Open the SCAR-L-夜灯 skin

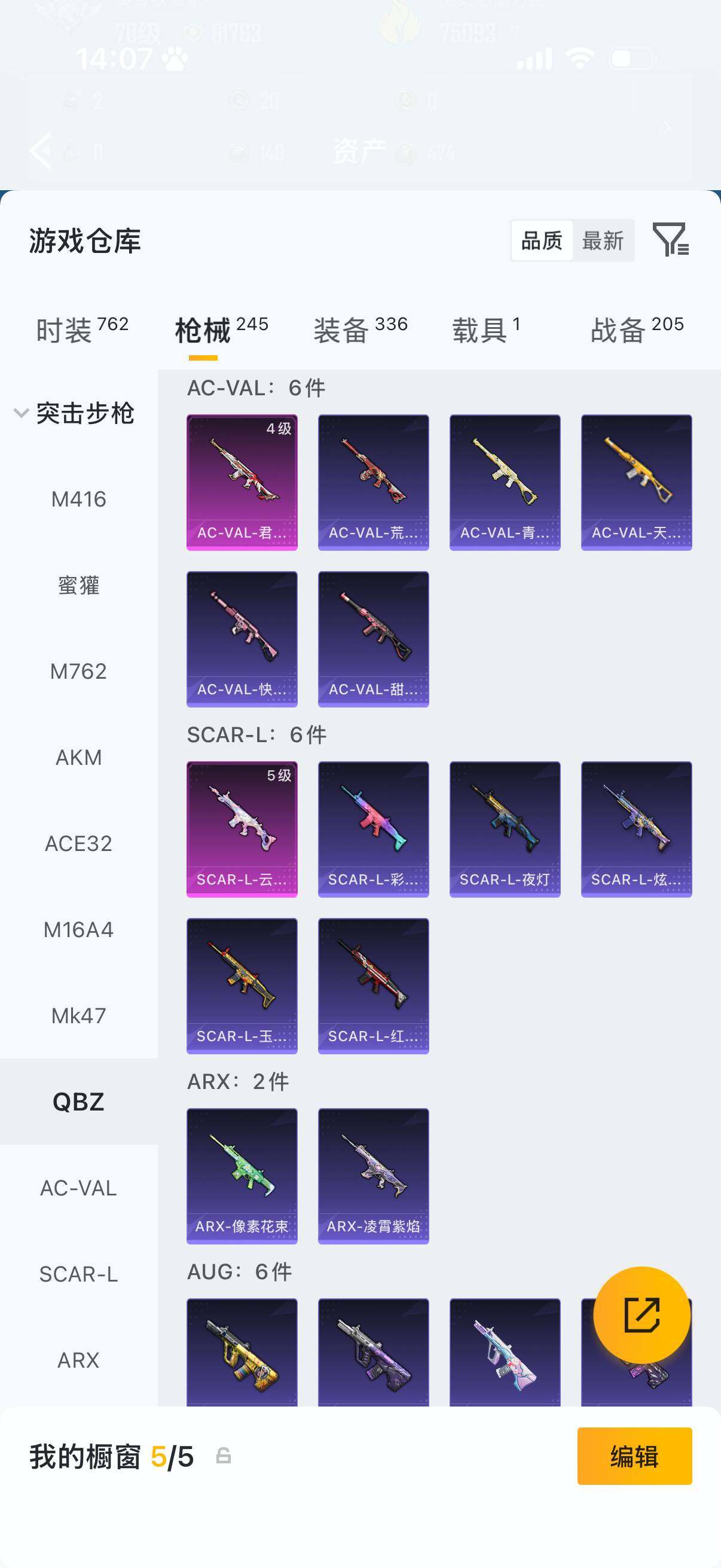click(x=505, y=829)
